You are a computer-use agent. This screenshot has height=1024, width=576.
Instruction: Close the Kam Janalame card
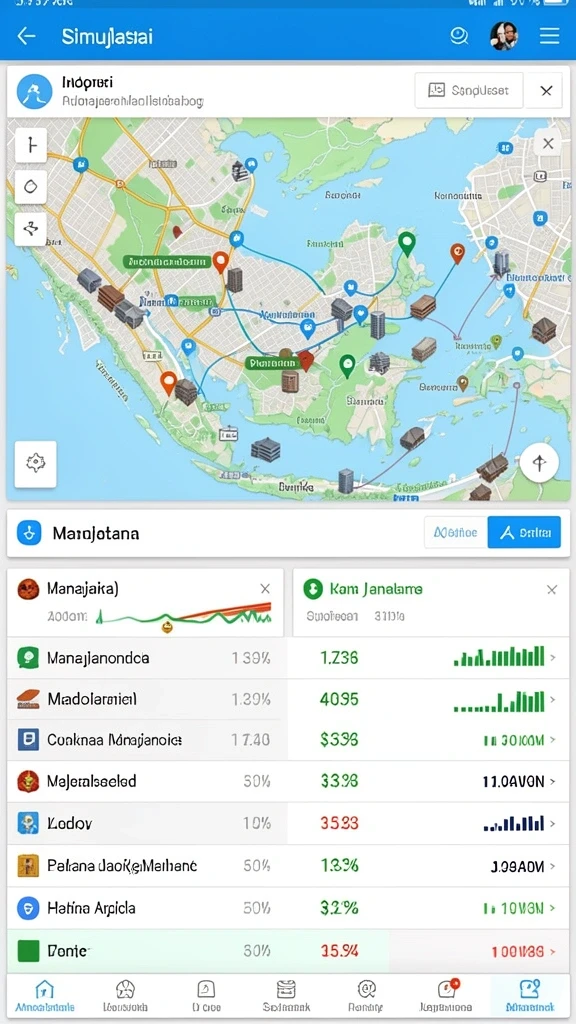click(552, 590)
